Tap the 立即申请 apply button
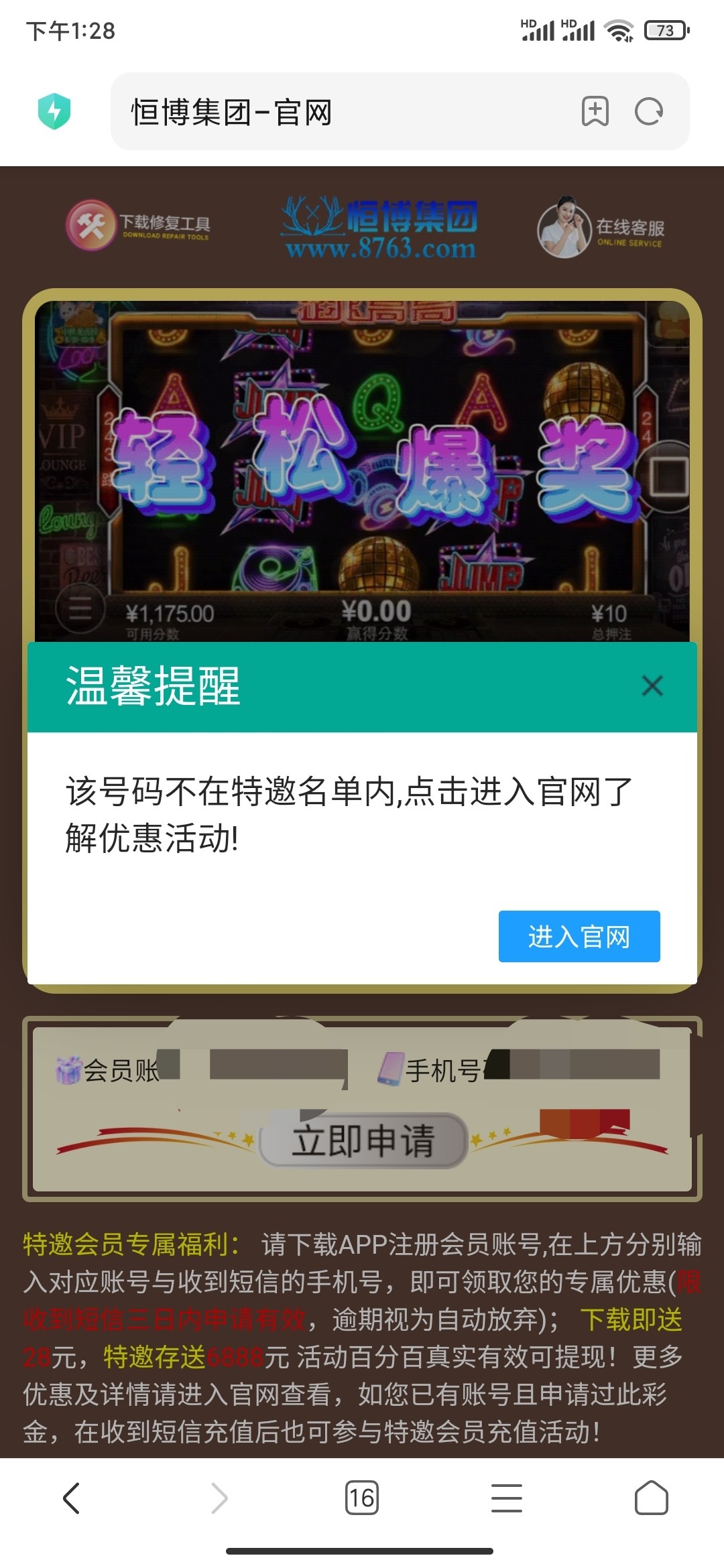This screenshot has width=724, height=1568. tap(363, 1140)
